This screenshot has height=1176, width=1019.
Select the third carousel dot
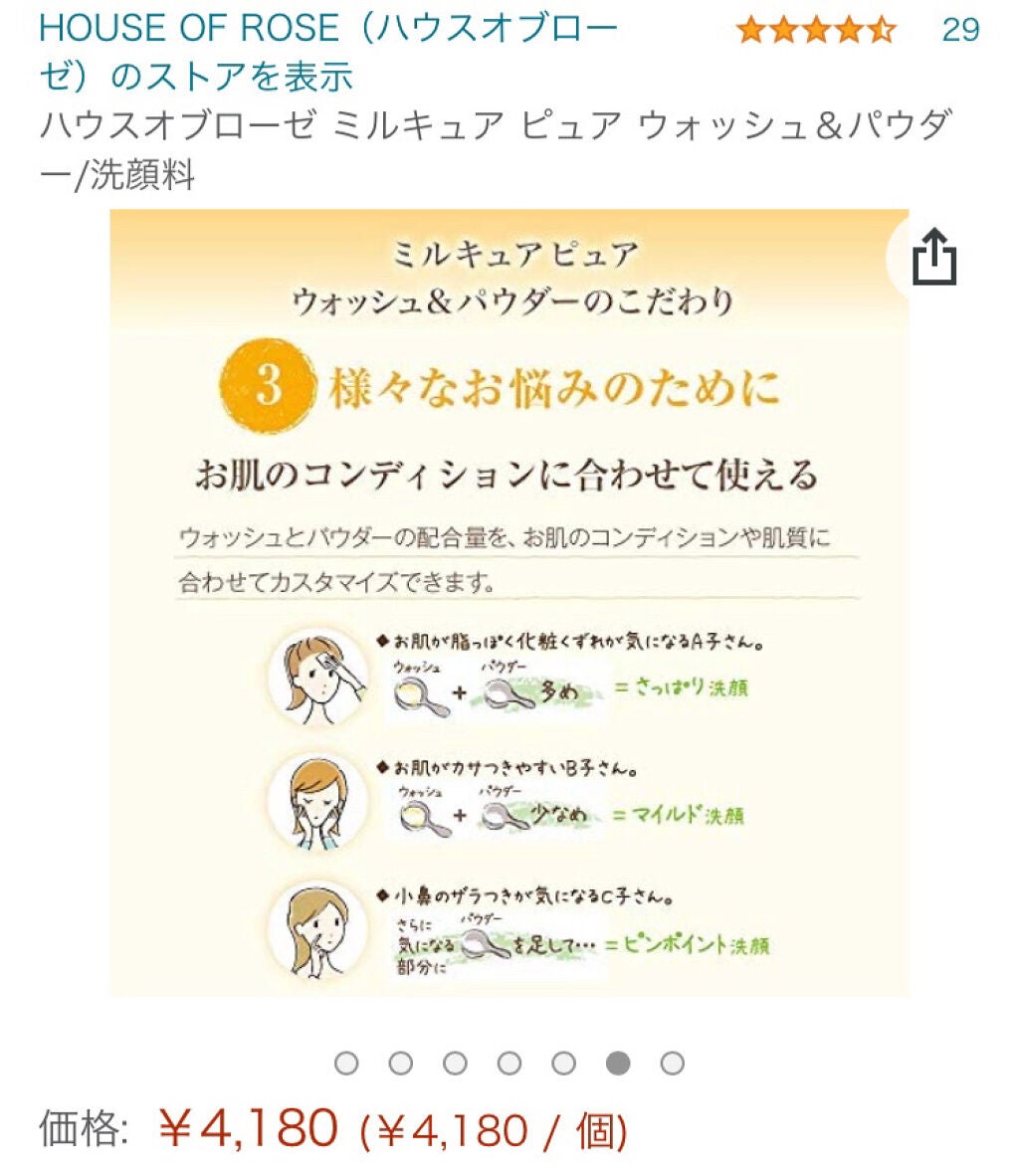tap(453, 1063)
